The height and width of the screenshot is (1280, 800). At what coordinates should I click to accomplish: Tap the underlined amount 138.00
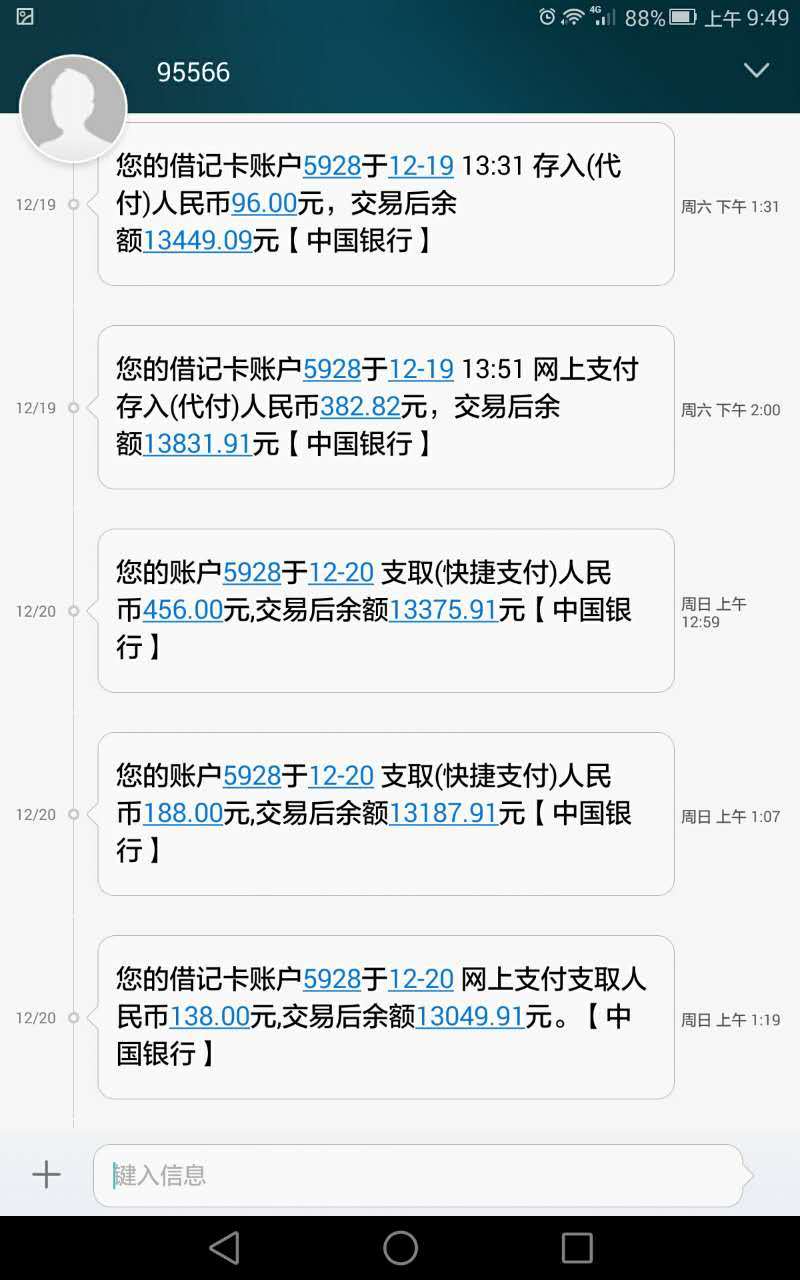pyautogui.click(x=210, y=1016)
